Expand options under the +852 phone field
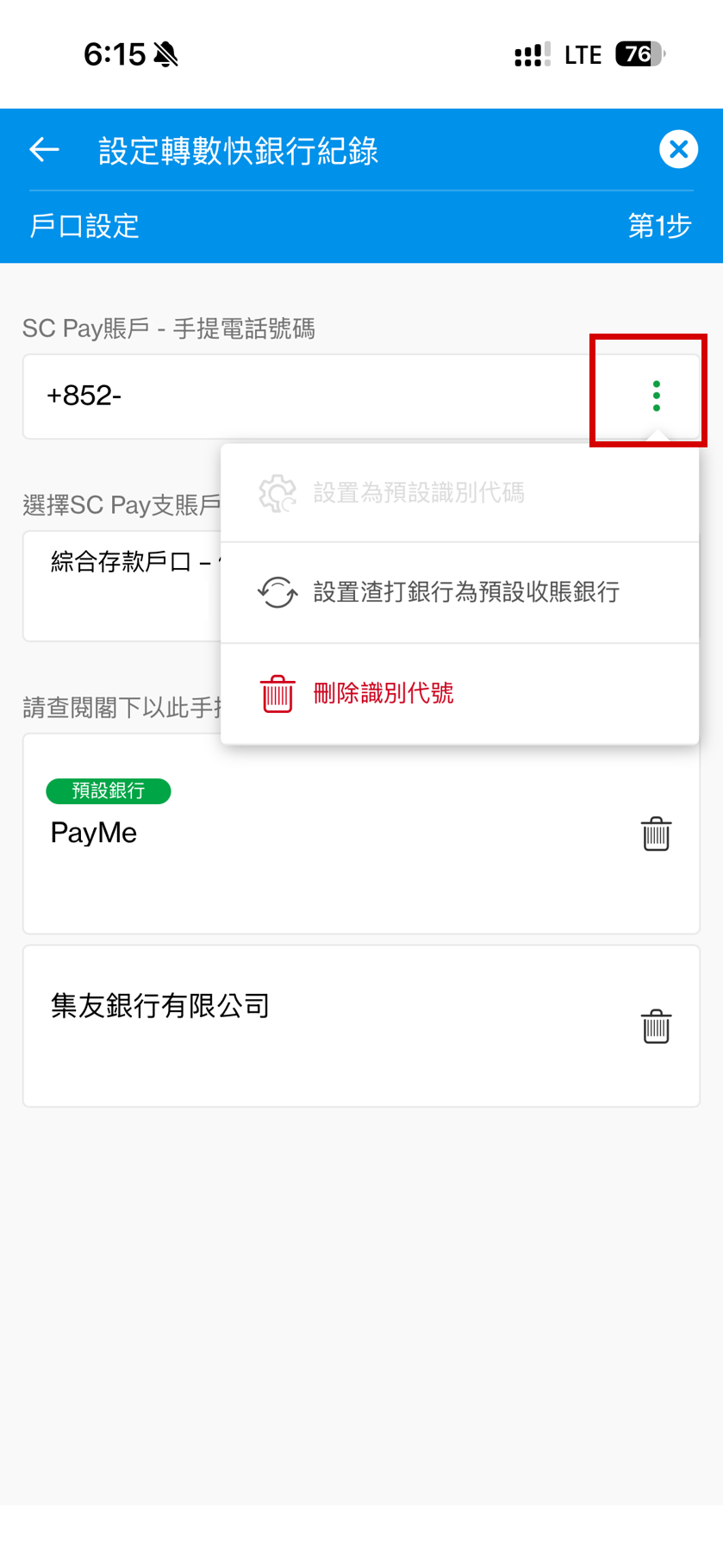Viewport: 723px width, 1568px height. [656, 395]
